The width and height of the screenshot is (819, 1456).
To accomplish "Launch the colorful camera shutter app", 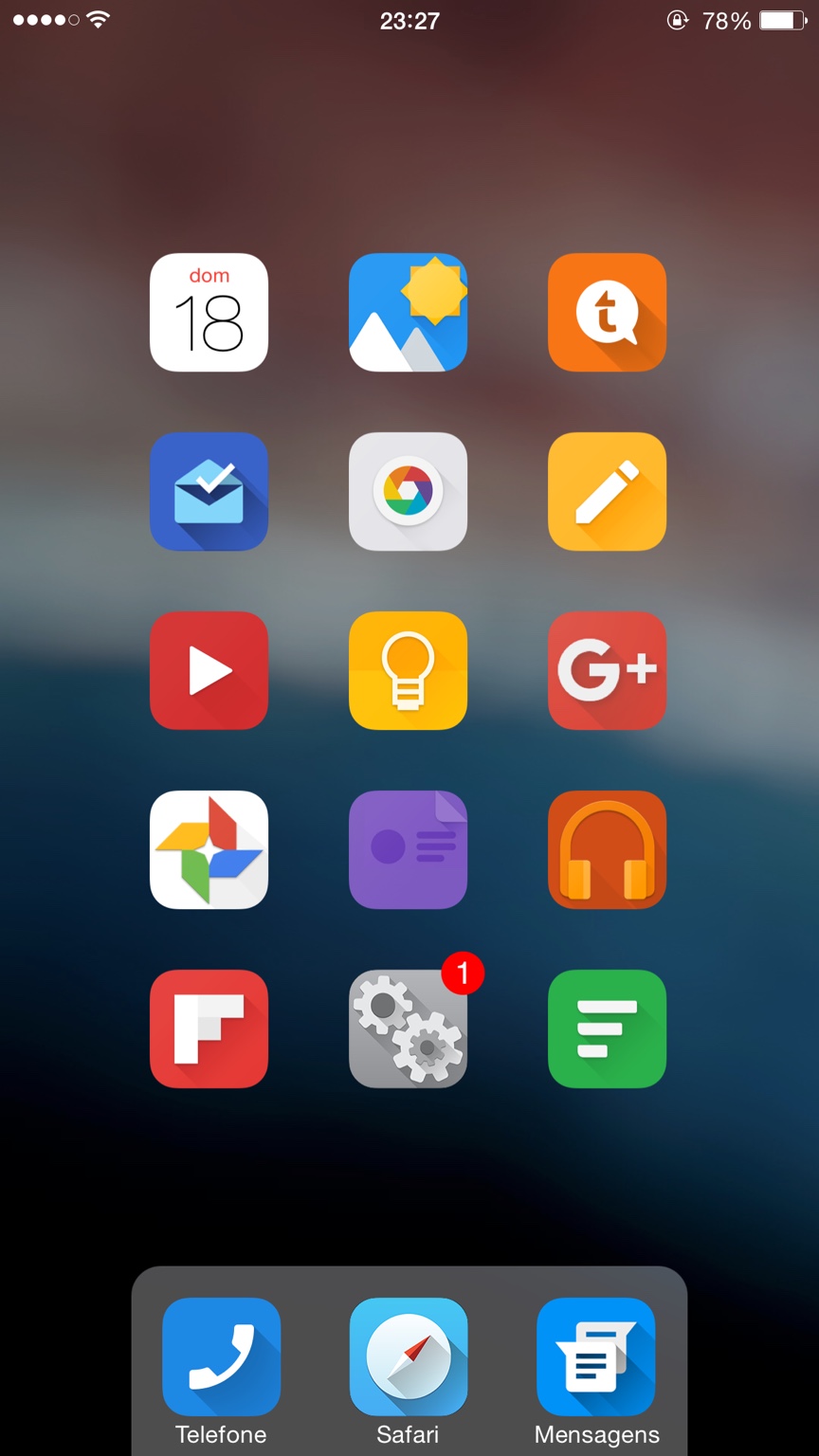I will click(x=408, y=491).
